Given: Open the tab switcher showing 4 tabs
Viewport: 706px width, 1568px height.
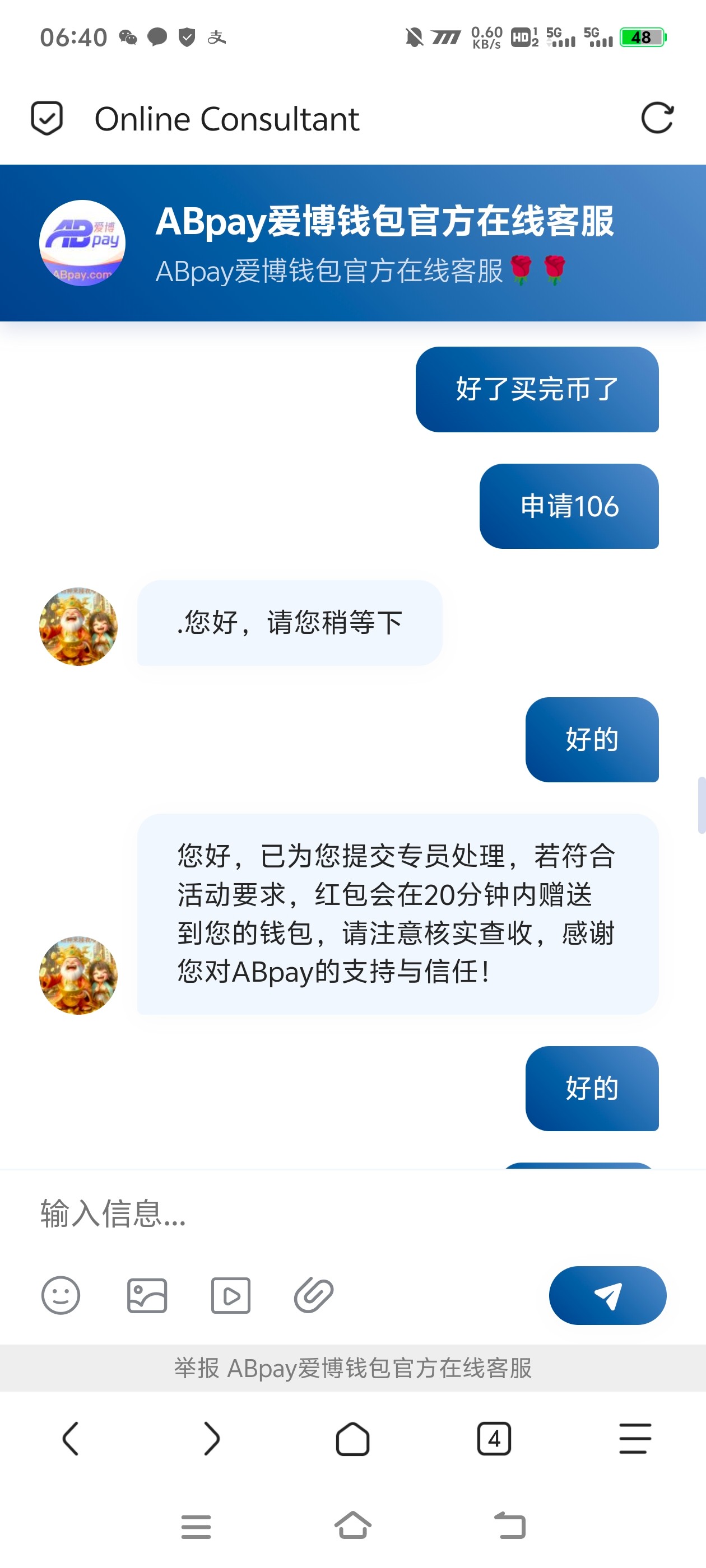Looking at the screenshot, I should coord(494,1439).
